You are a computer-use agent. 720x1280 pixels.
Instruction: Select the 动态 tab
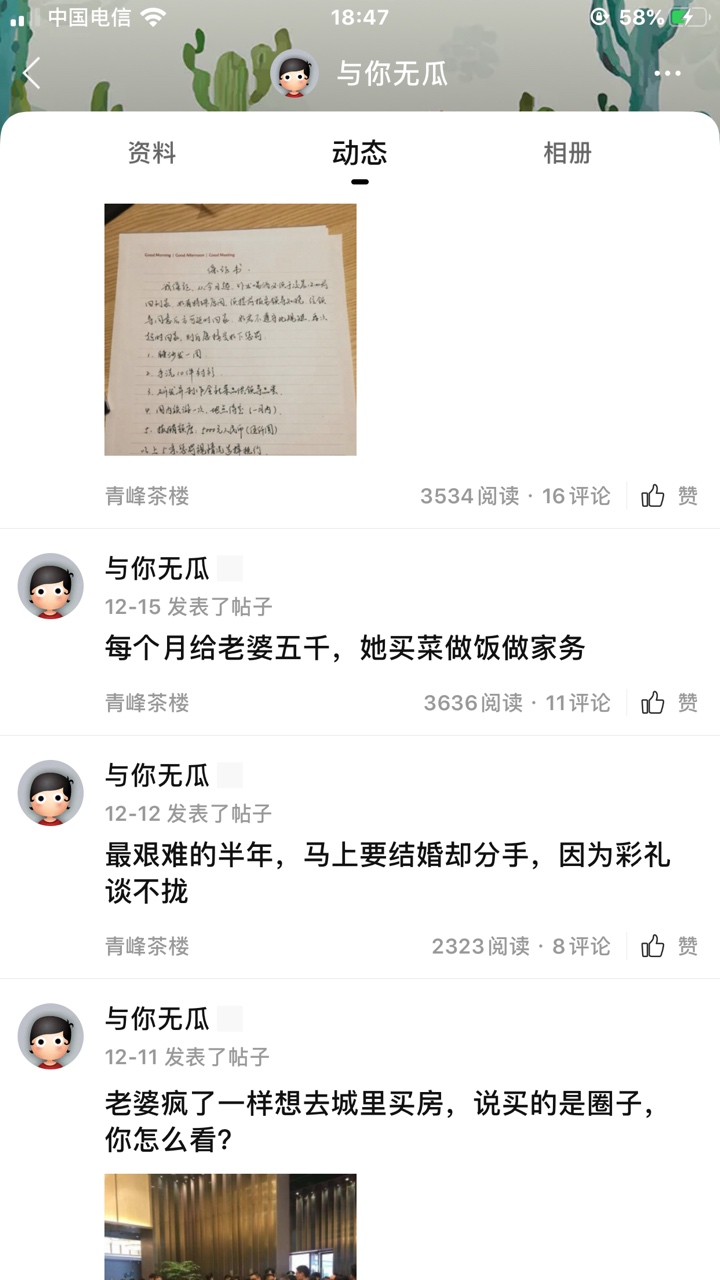point(359,153)
